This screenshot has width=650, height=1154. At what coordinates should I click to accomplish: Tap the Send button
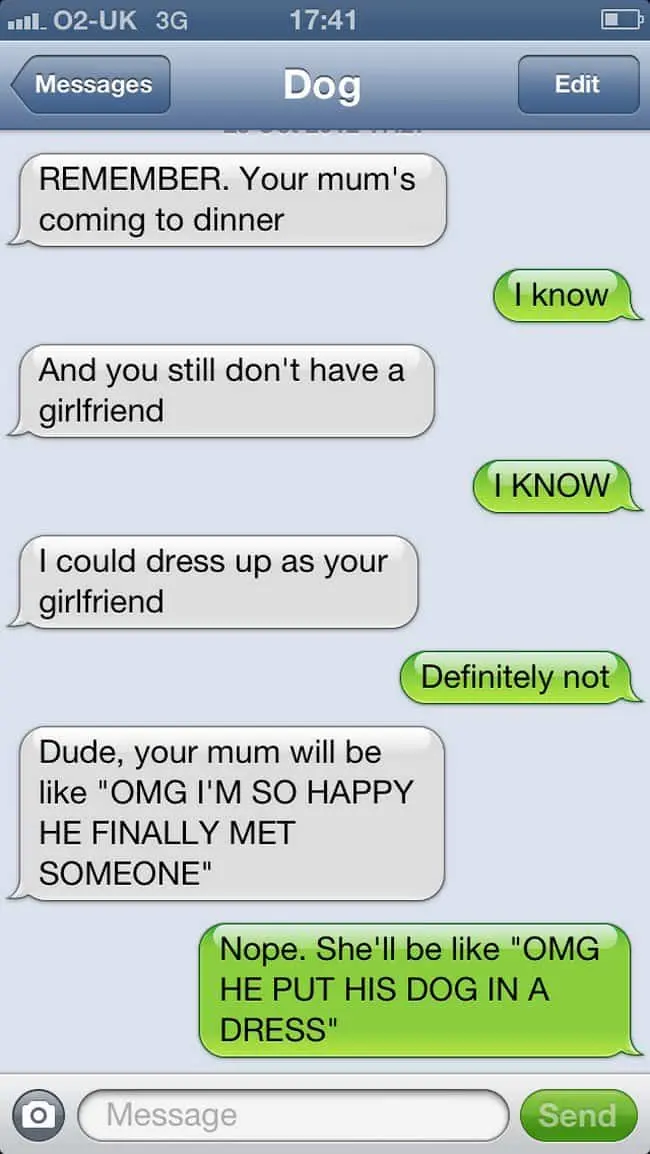(577, 1115)
